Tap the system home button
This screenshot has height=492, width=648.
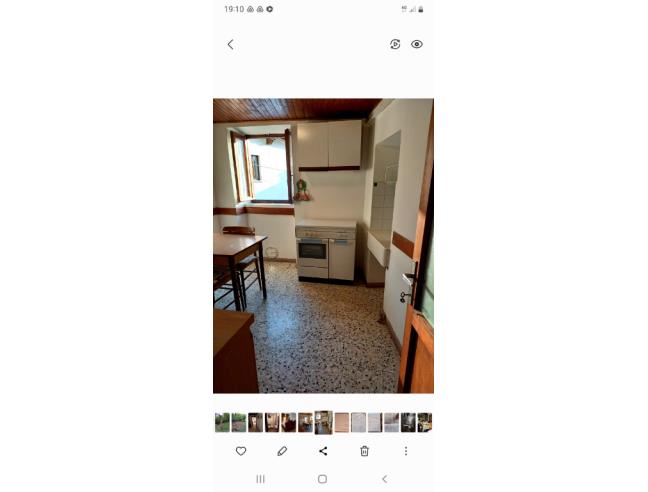tap(322, 479)
